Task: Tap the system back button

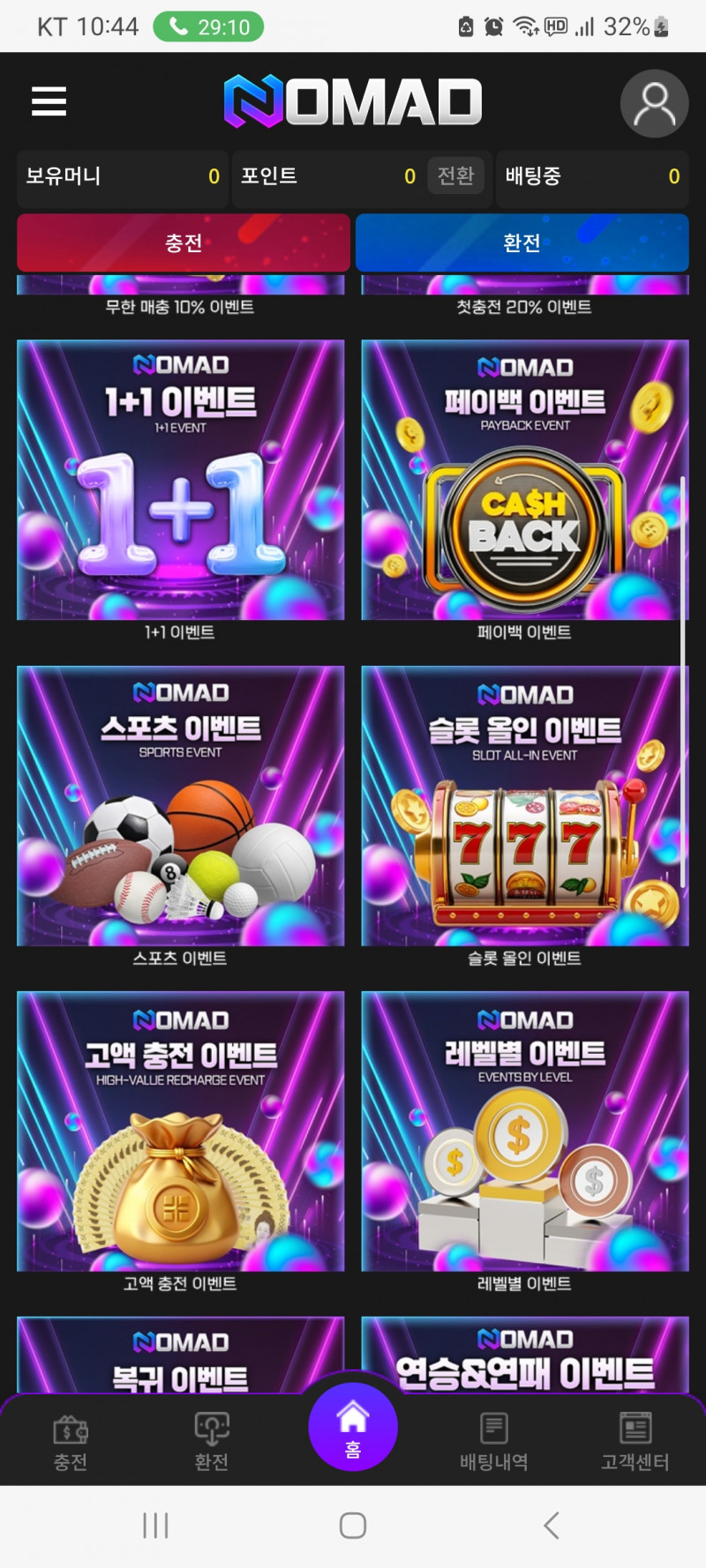Action: click(552, 1525)
